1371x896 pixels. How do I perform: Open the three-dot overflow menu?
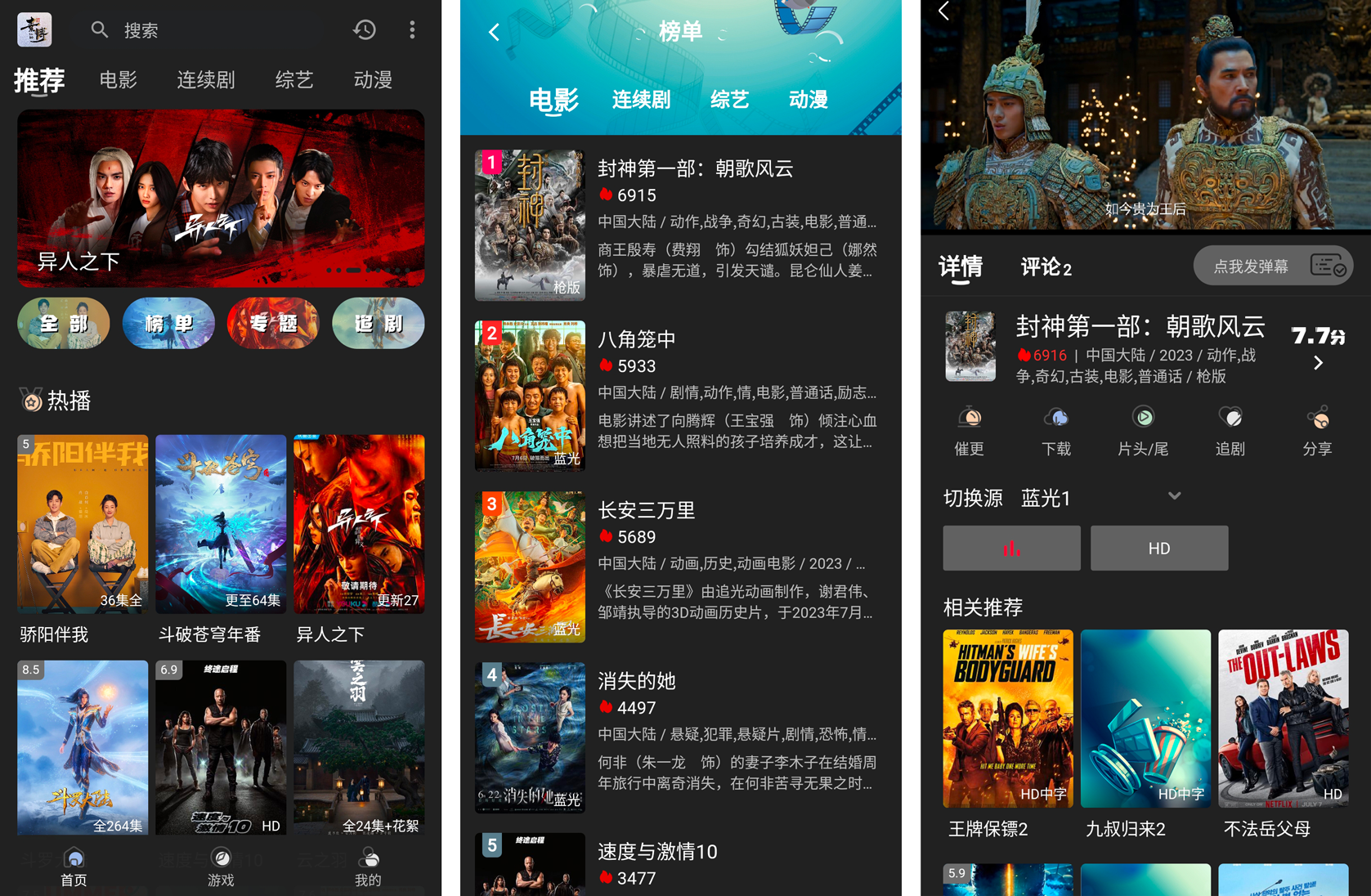pos(412,30)
